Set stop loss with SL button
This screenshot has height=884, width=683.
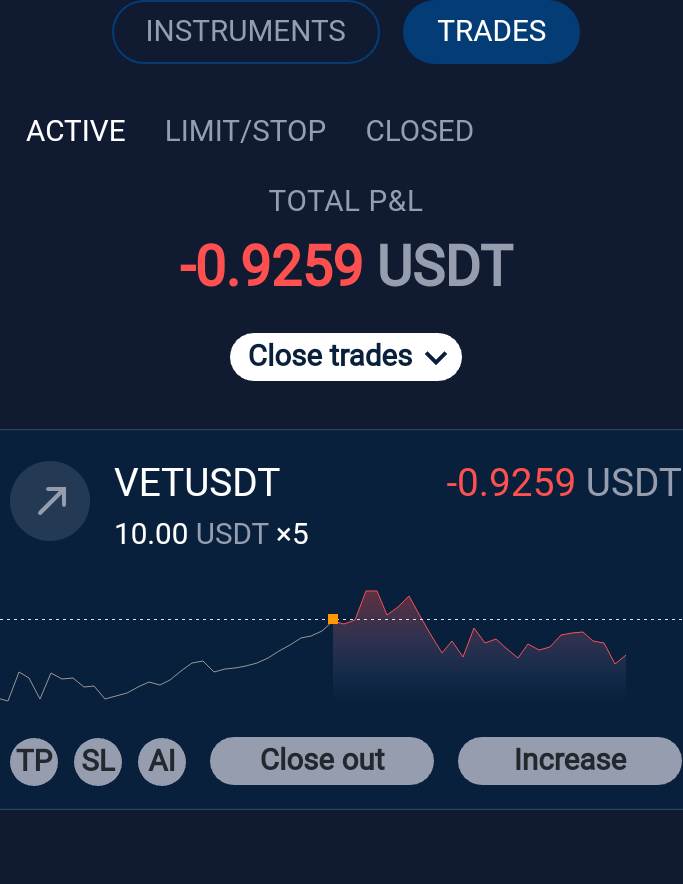coord(98,761)
